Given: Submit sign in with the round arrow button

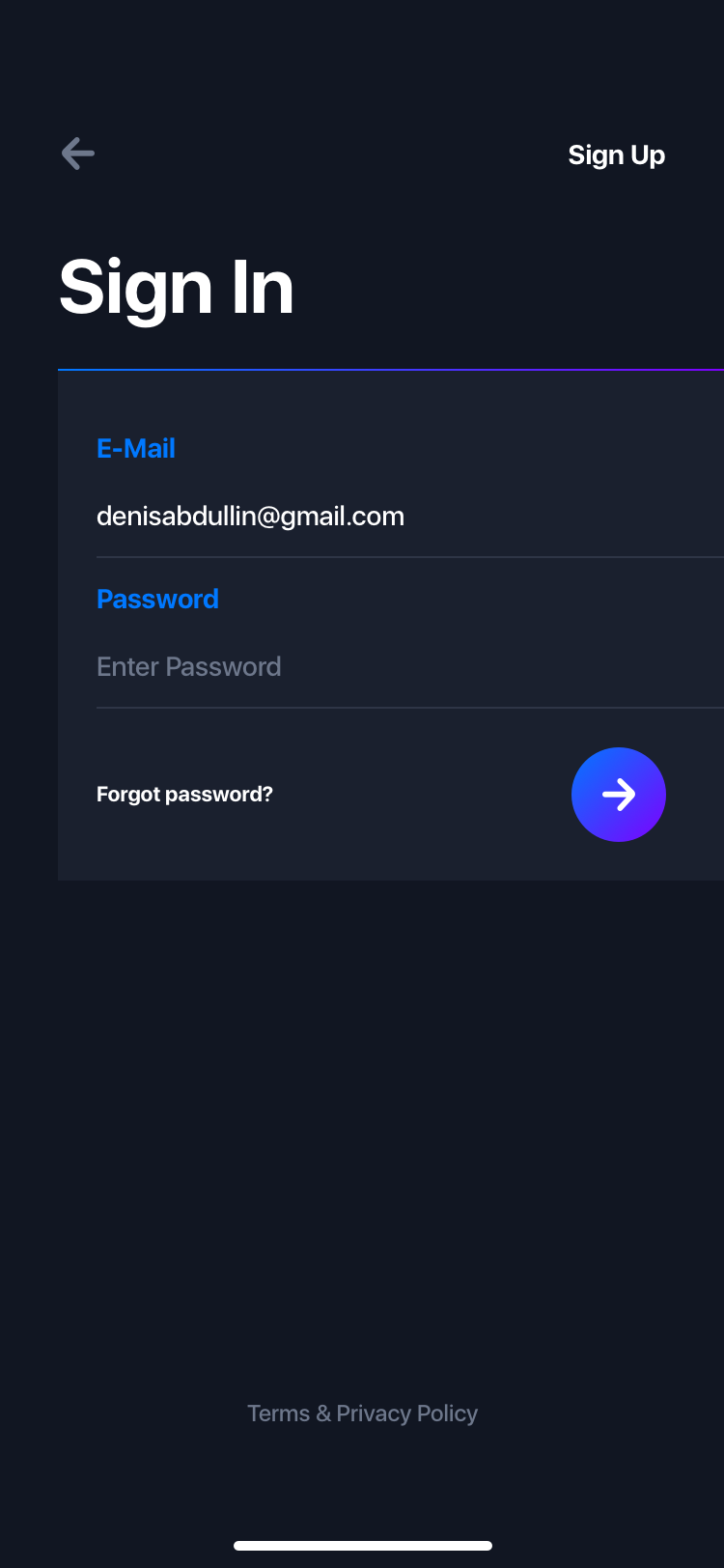Looking at the screenshot, I should 619,795.
